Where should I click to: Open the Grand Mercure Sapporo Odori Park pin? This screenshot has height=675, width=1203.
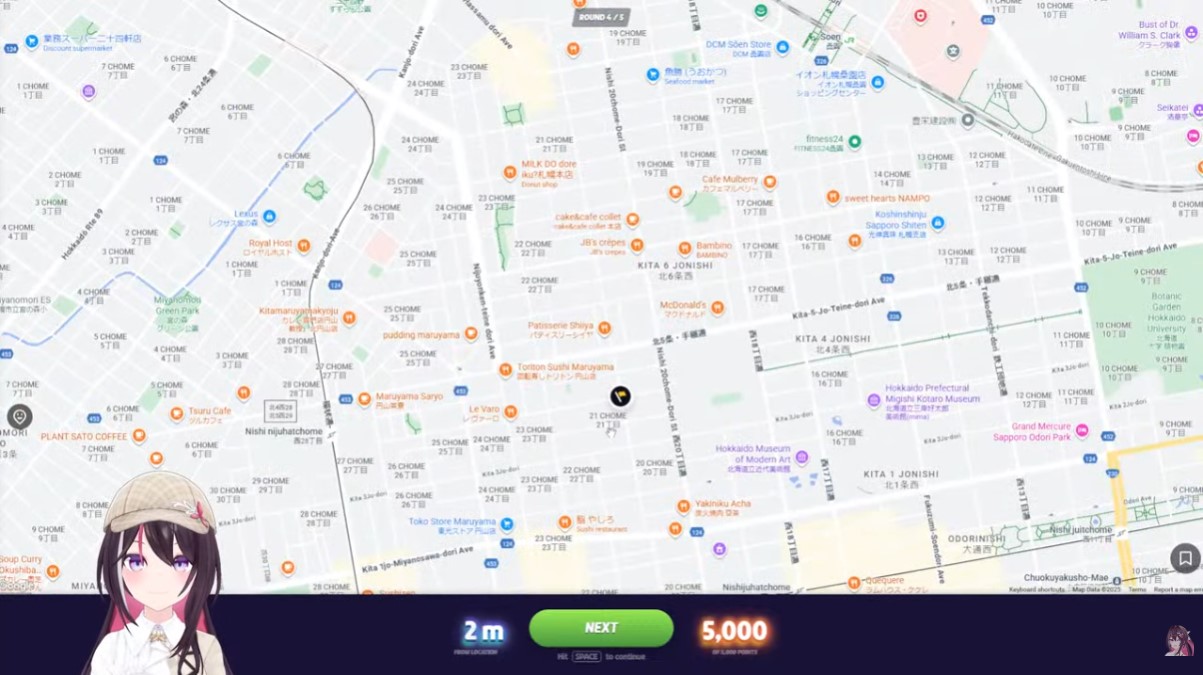pyautogui.click(x=1081, y=431)
